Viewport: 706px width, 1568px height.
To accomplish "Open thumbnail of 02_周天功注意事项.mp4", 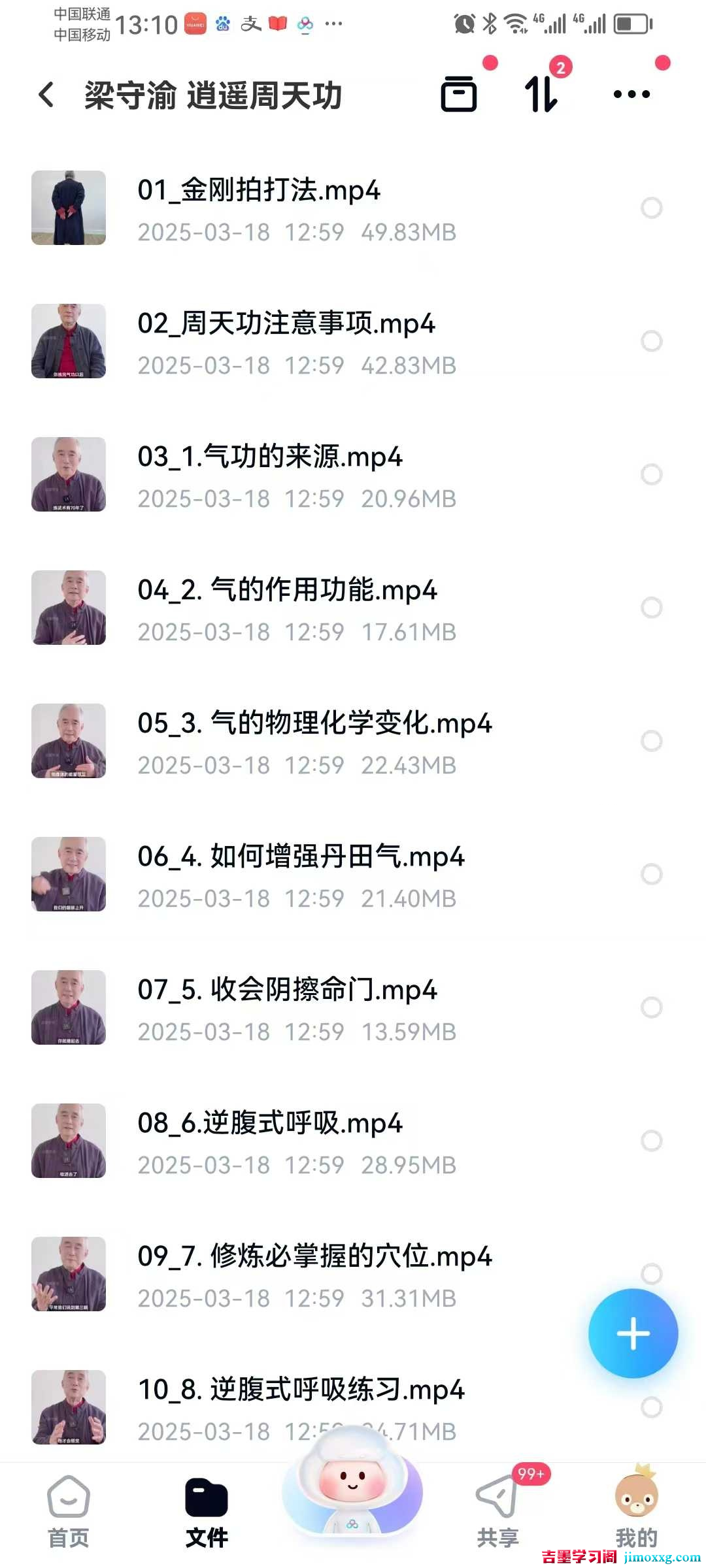I will pyautogui.click(x=69, y=342).
